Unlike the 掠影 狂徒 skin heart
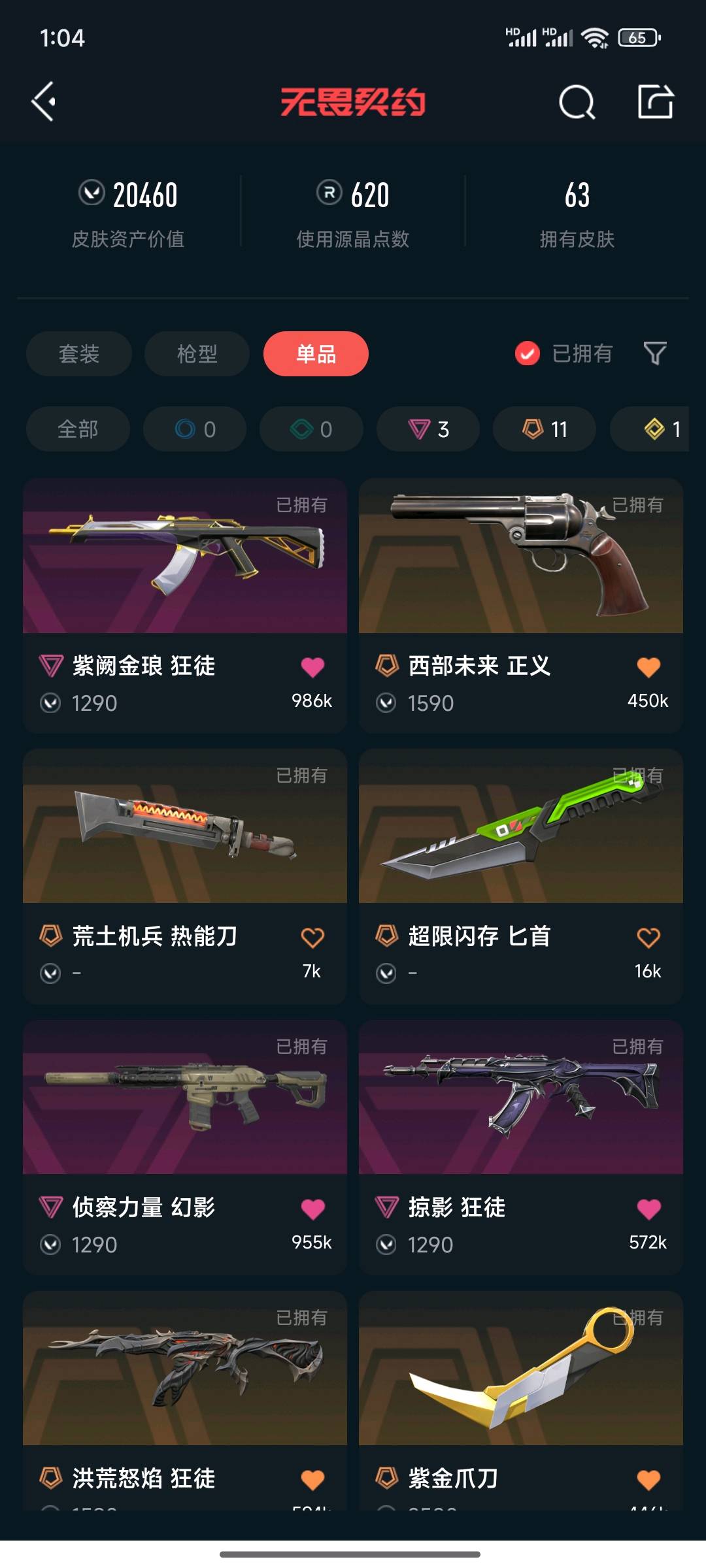 click(x=648, y=1209)
